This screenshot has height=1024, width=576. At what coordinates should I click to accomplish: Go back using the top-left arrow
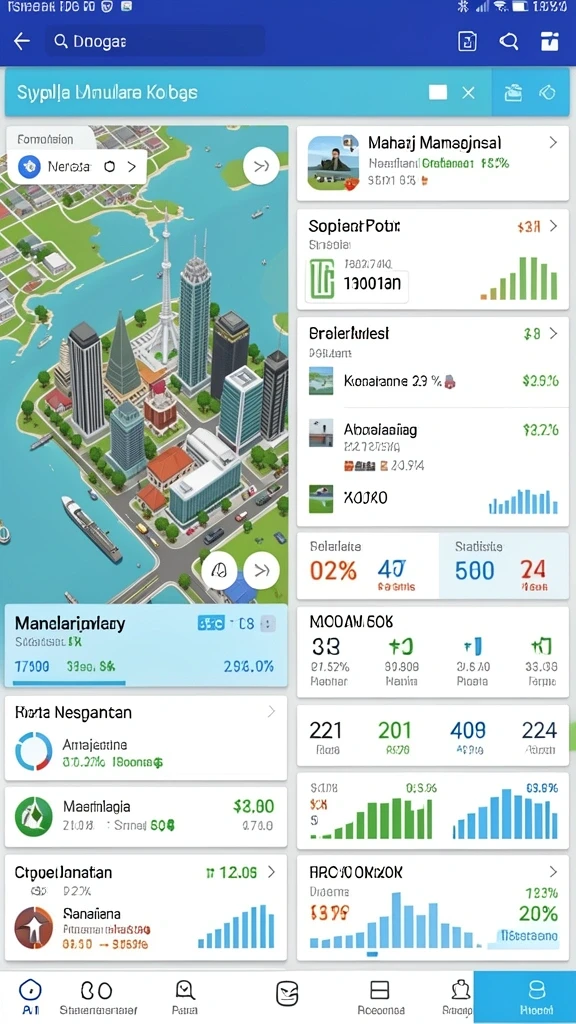pos(22,42)
